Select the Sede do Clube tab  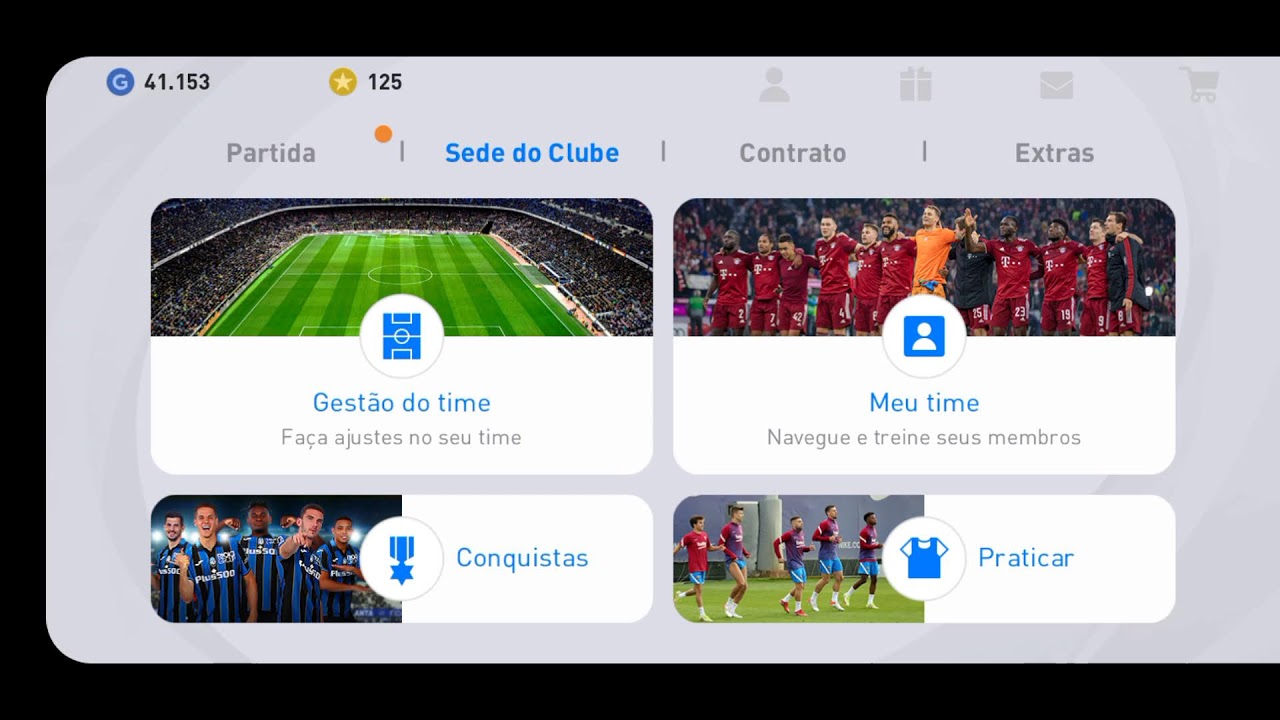pyautogui.click(x=531, y=153)
